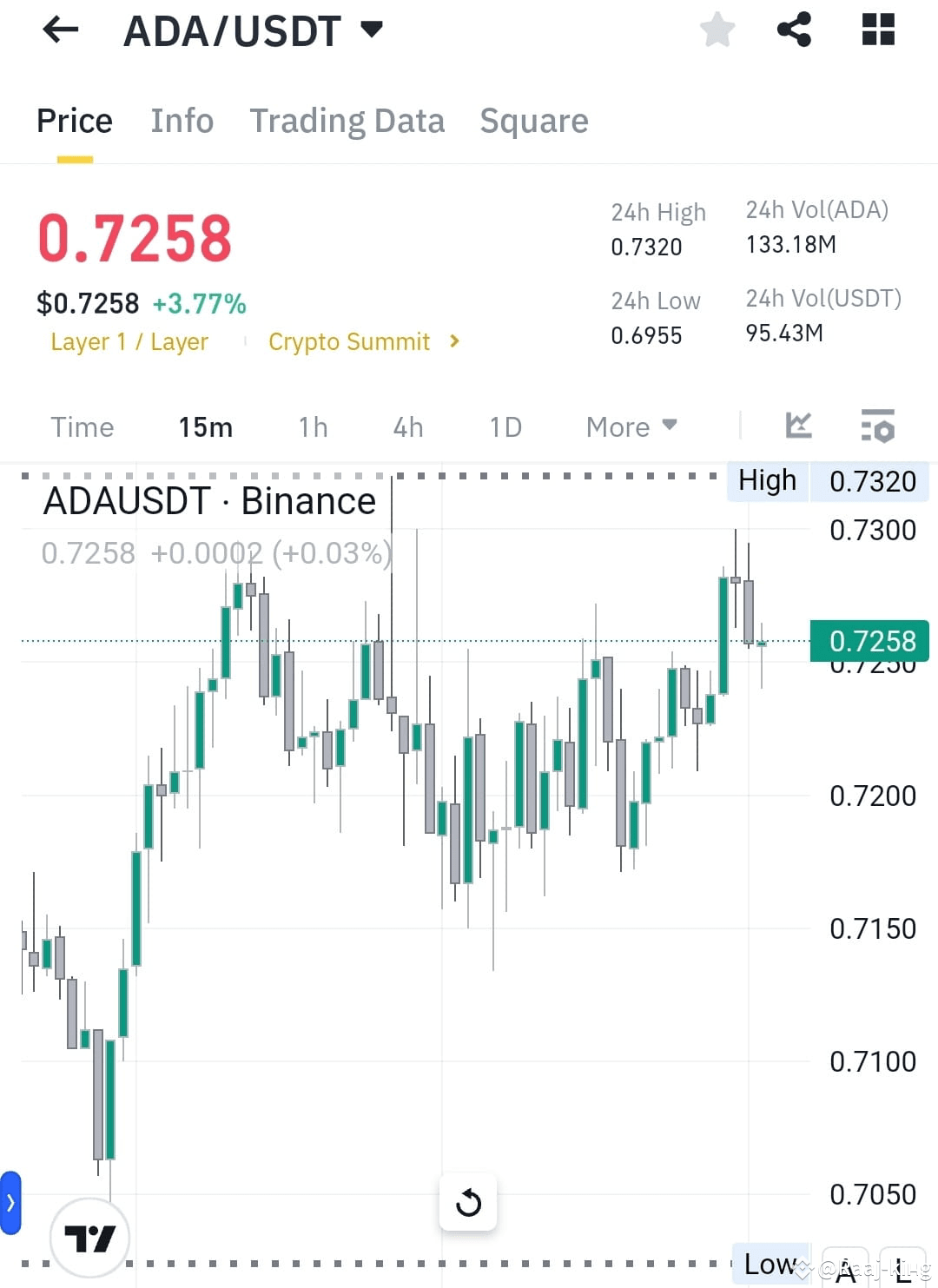The image size is (938, 1288).
Task: Open the share menu icon
Action: point(794,30)
